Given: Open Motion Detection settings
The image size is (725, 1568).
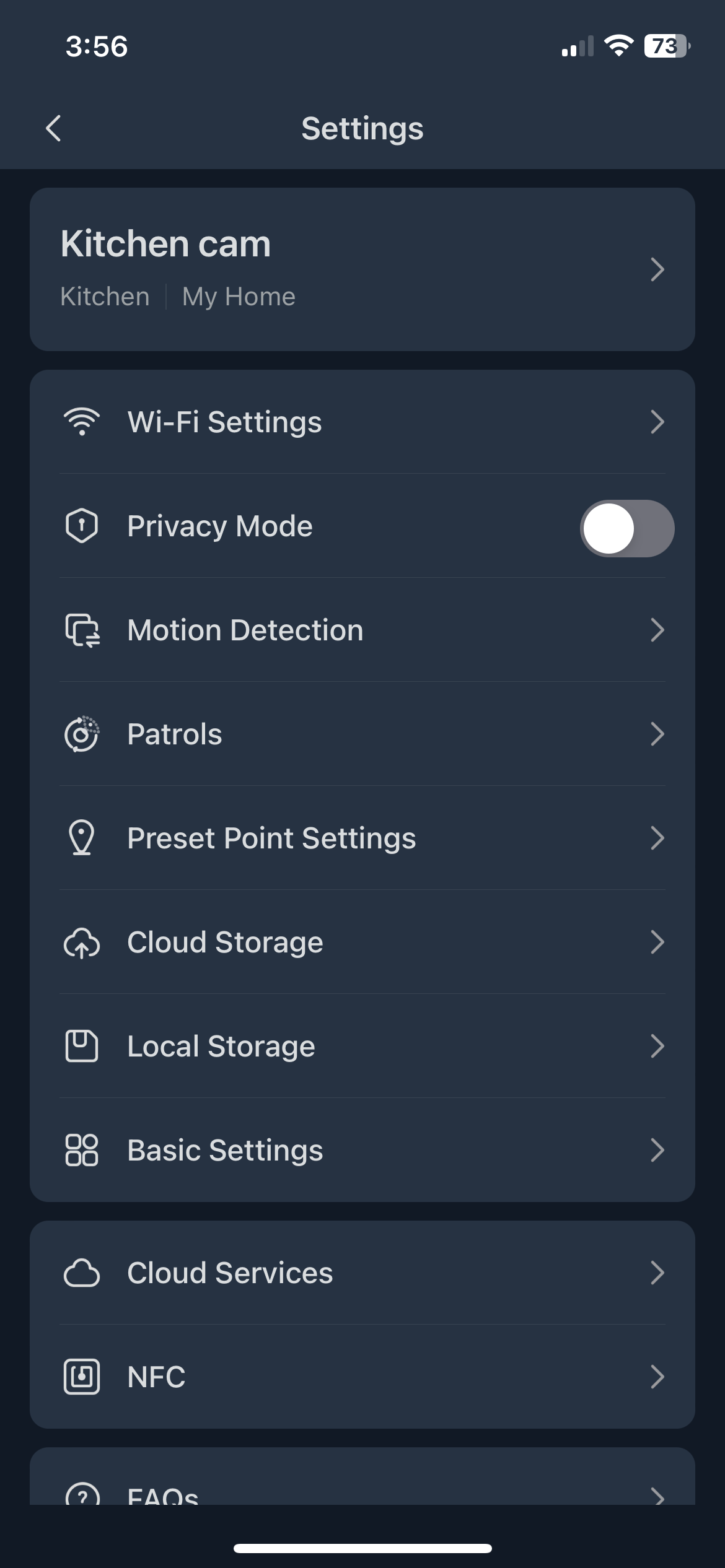Looking at the screenshot, I should pos(362,630).
